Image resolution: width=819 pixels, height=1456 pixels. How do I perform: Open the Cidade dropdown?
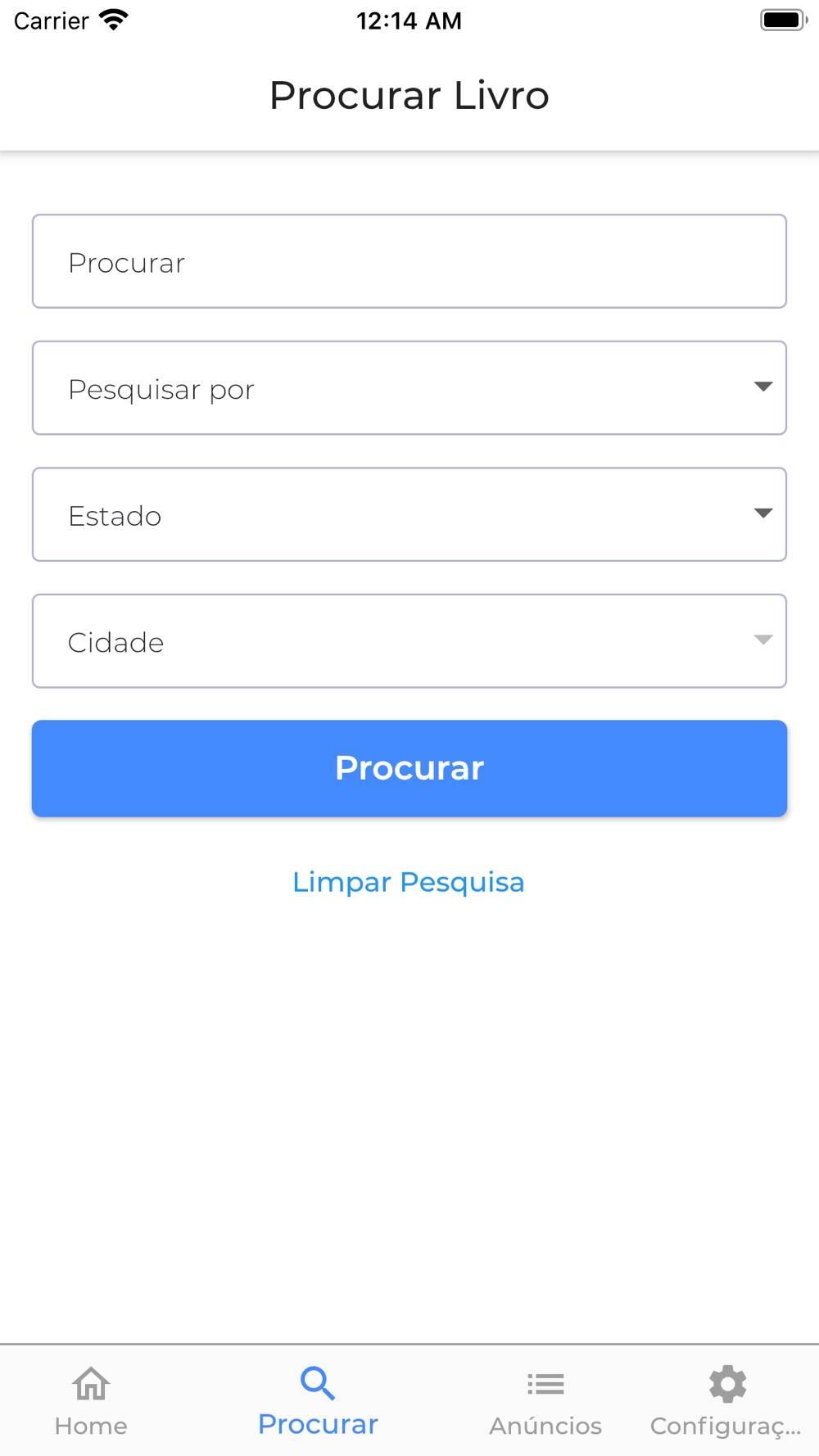click(x=409, y=641)
